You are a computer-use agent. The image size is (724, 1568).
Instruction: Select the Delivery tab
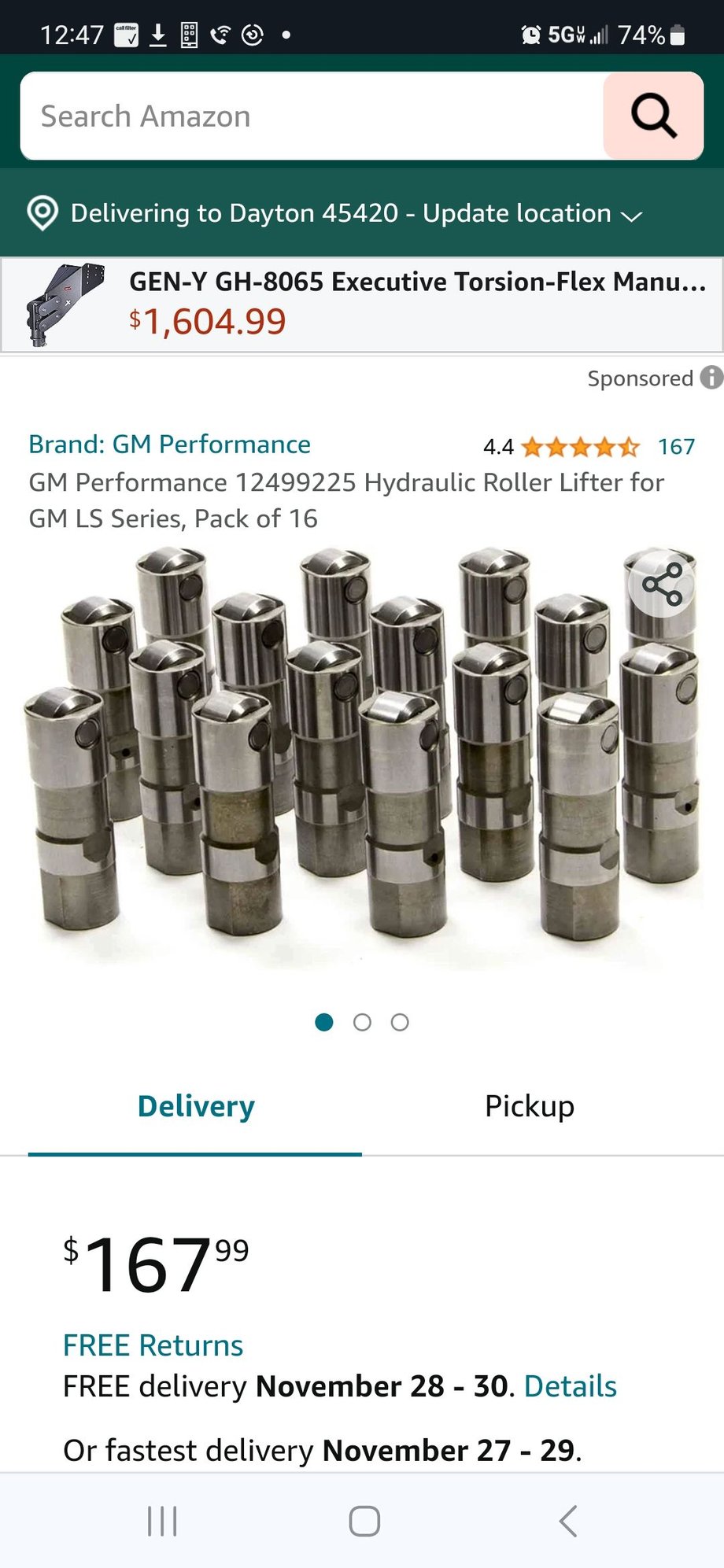[x=196, y=1106]
